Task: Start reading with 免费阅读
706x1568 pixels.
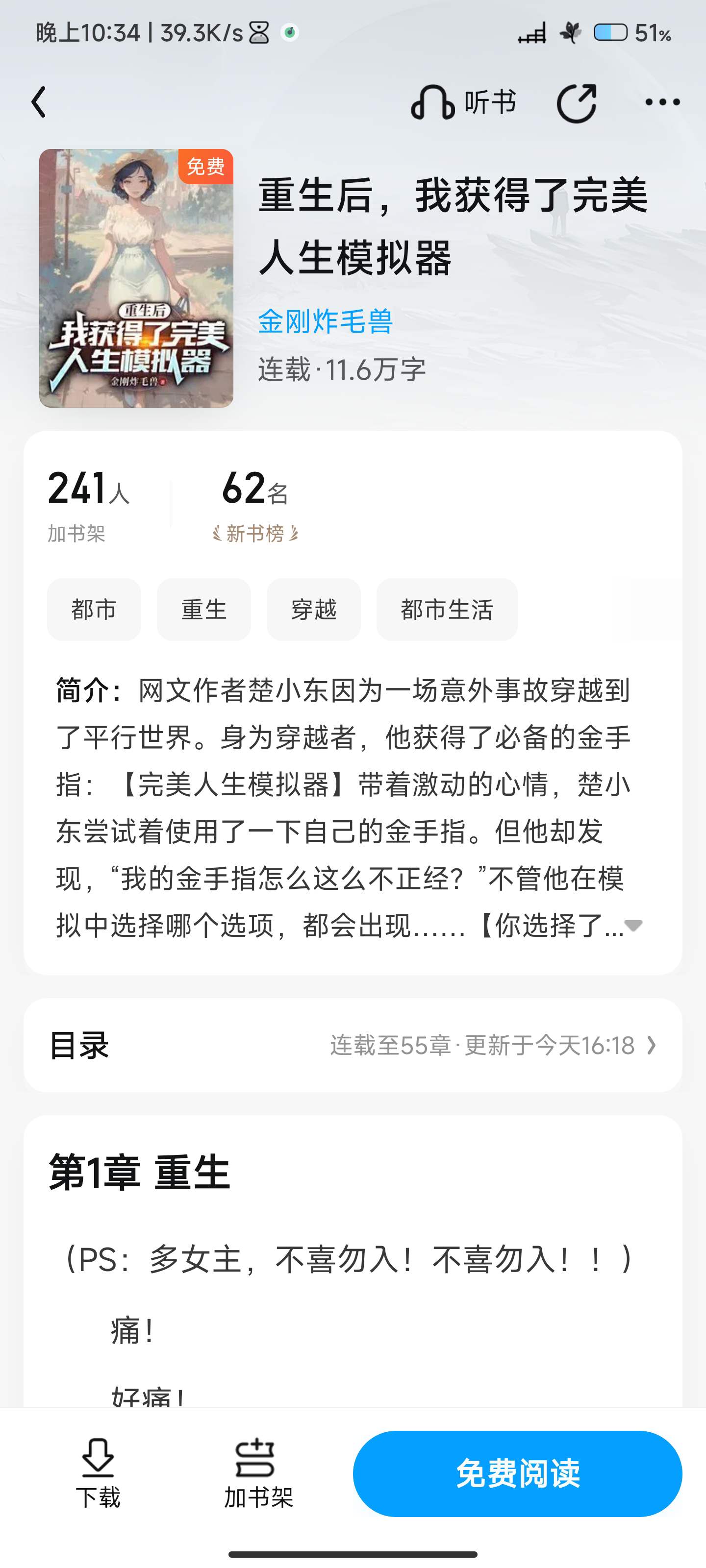Action: click(517, 1473)
